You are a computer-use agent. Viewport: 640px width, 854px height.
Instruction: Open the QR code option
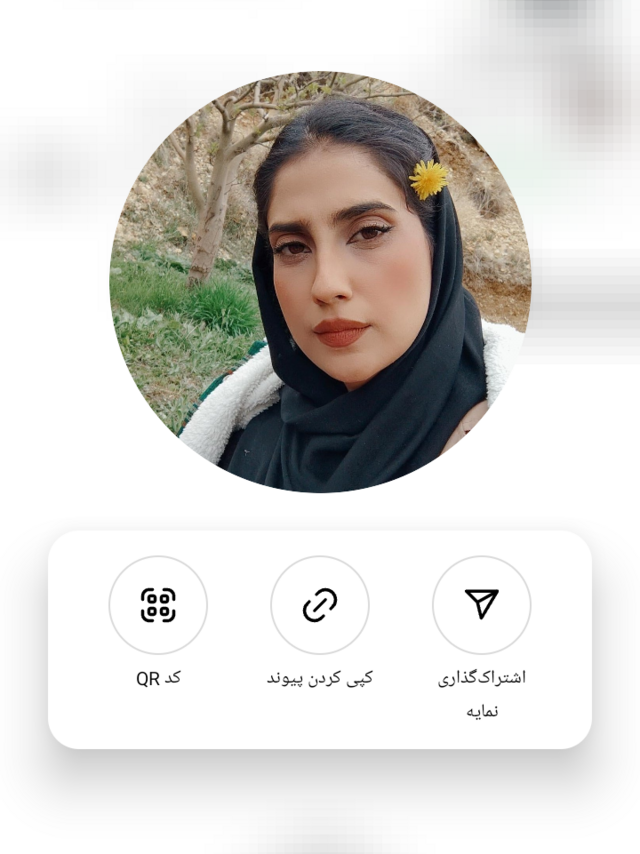[x=158, y=605]
